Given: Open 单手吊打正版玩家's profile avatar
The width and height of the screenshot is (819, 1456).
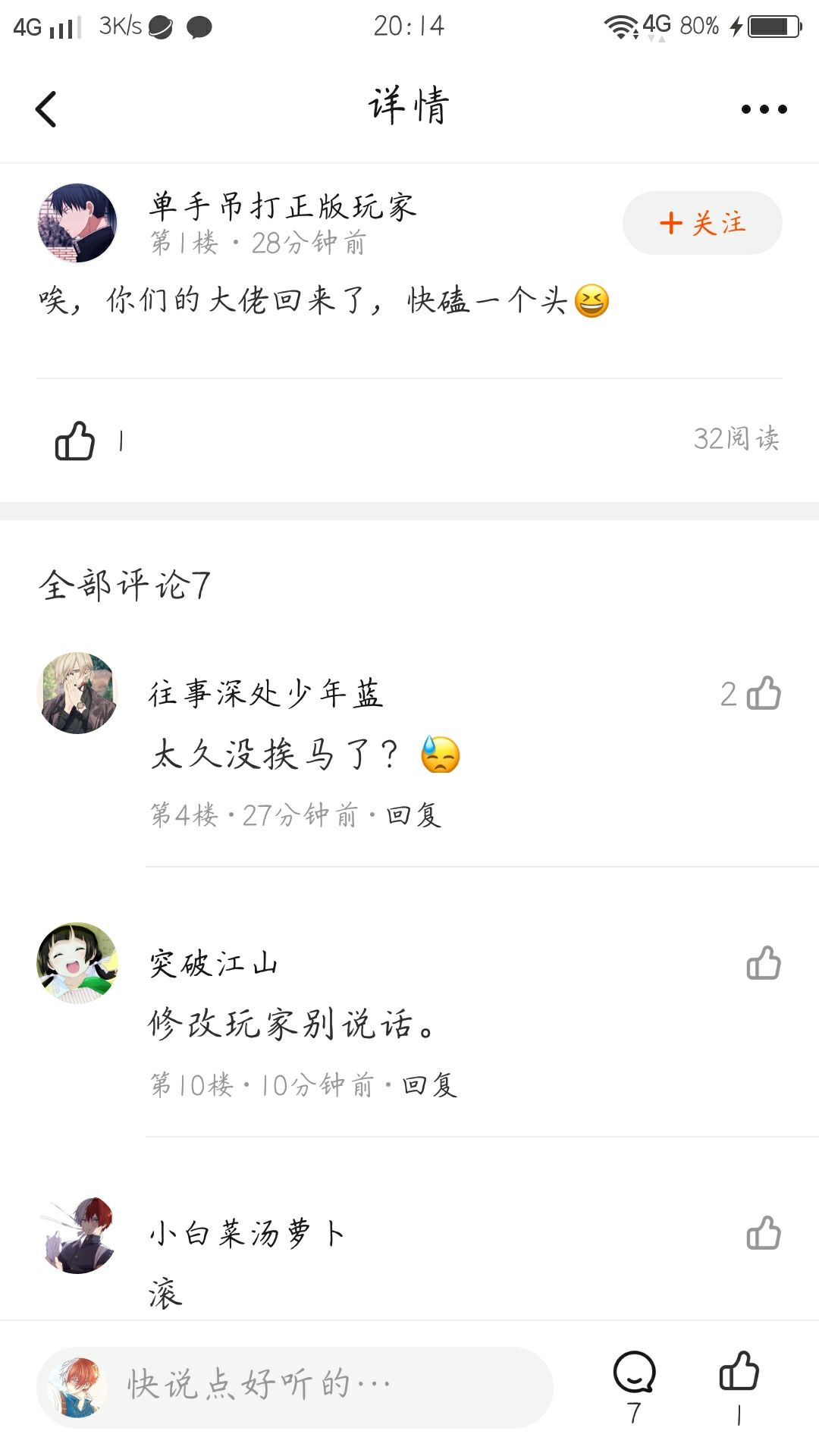Looking at the screenshot, I should pyautogui.click(x=77, y=223).
